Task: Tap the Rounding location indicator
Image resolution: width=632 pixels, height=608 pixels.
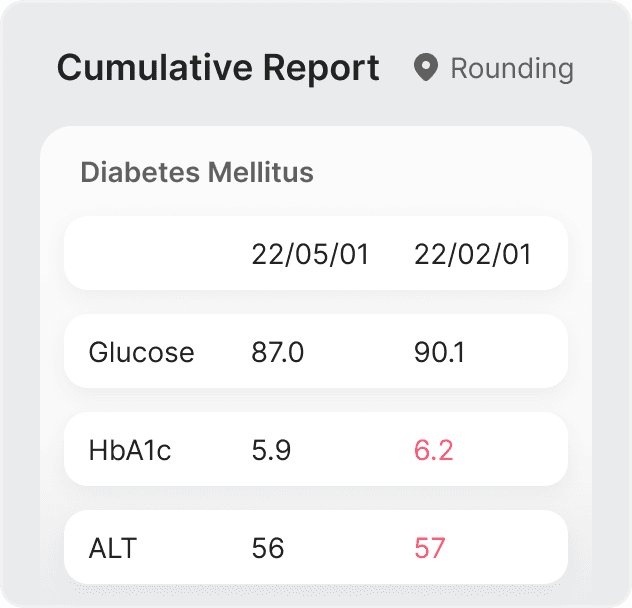Action: (493, 68)
